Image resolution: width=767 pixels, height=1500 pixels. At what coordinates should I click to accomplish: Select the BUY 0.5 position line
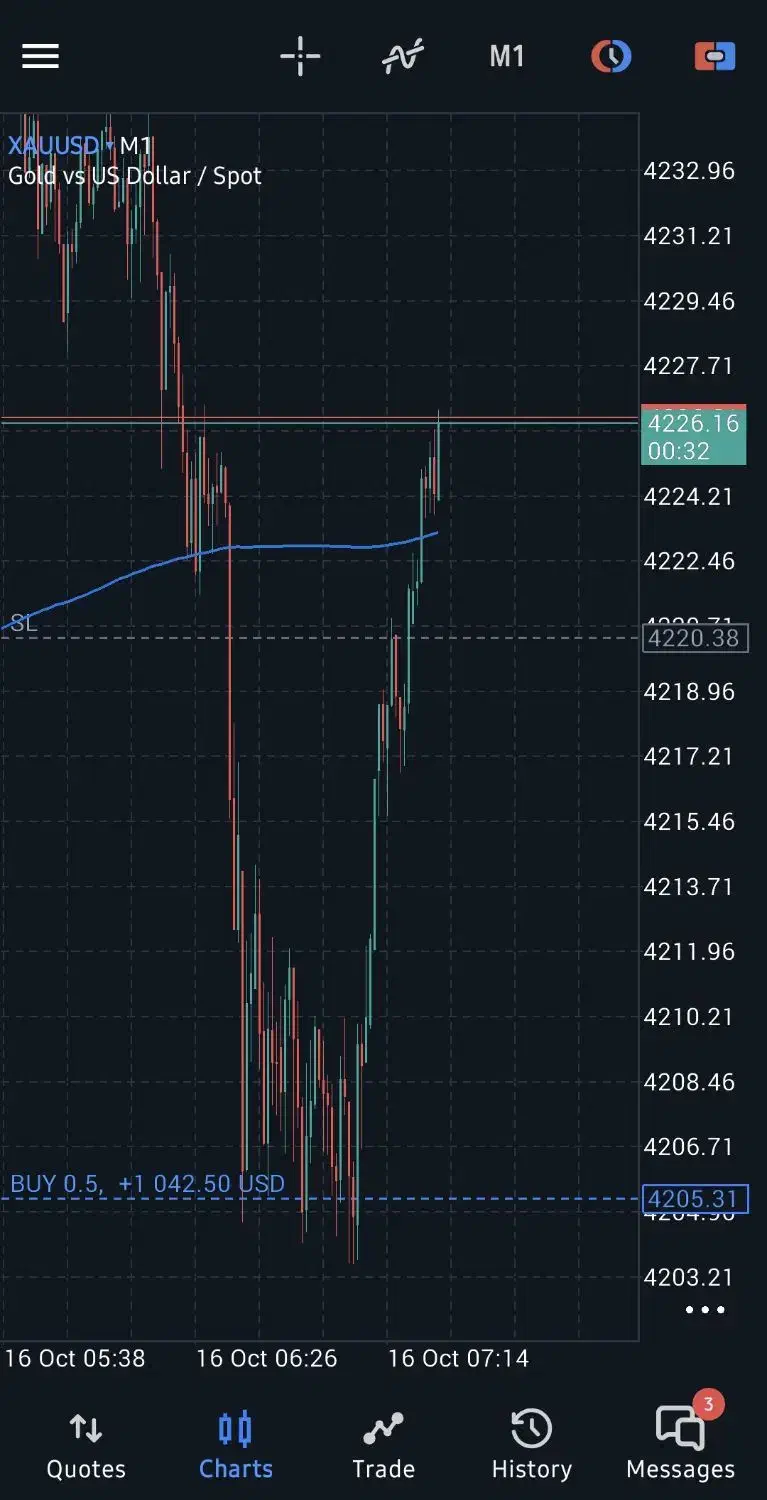pos(147,1185)
